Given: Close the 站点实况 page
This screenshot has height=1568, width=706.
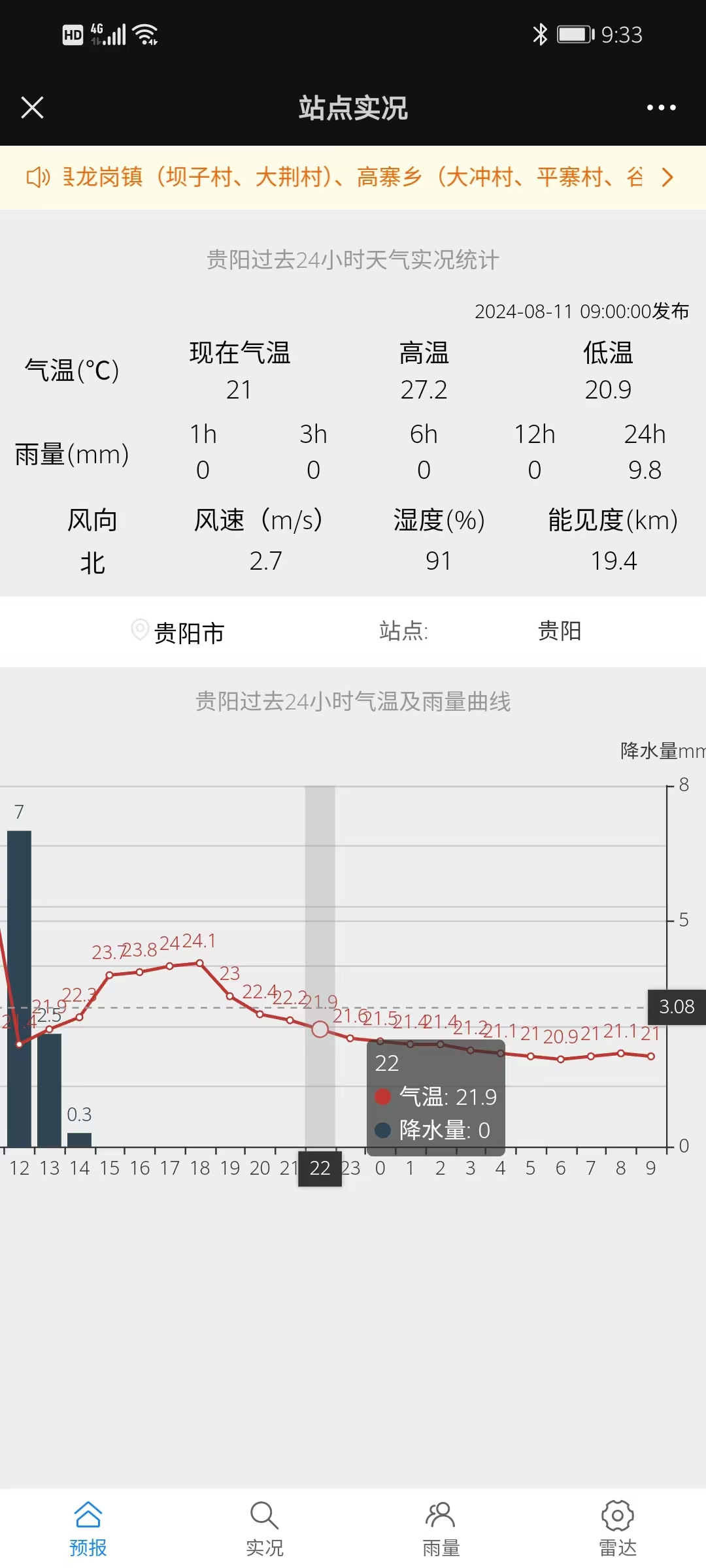Looking at the screenshot, I should tap(32, 108).
